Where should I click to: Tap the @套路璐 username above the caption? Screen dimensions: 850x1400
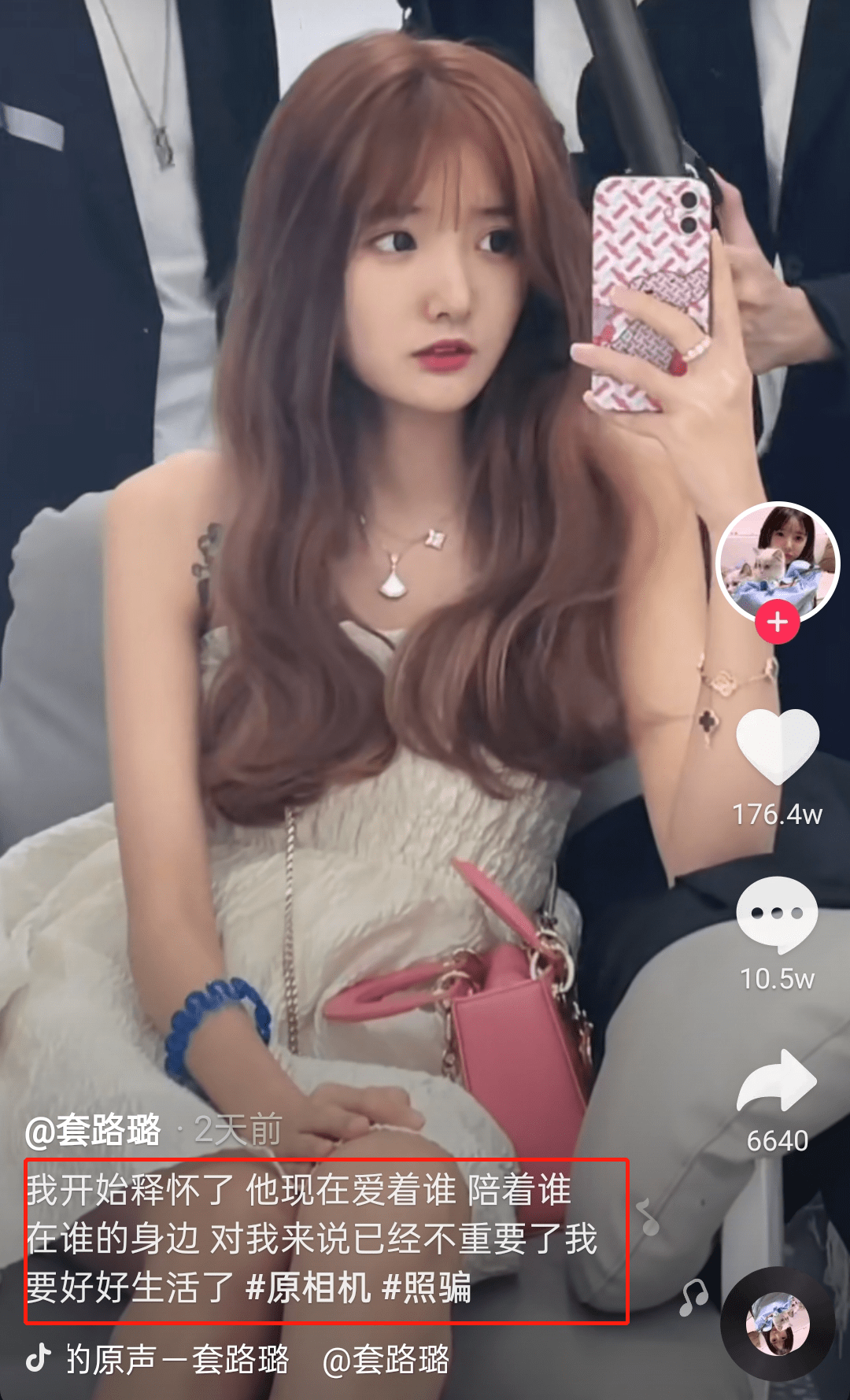pos(93,1130)
